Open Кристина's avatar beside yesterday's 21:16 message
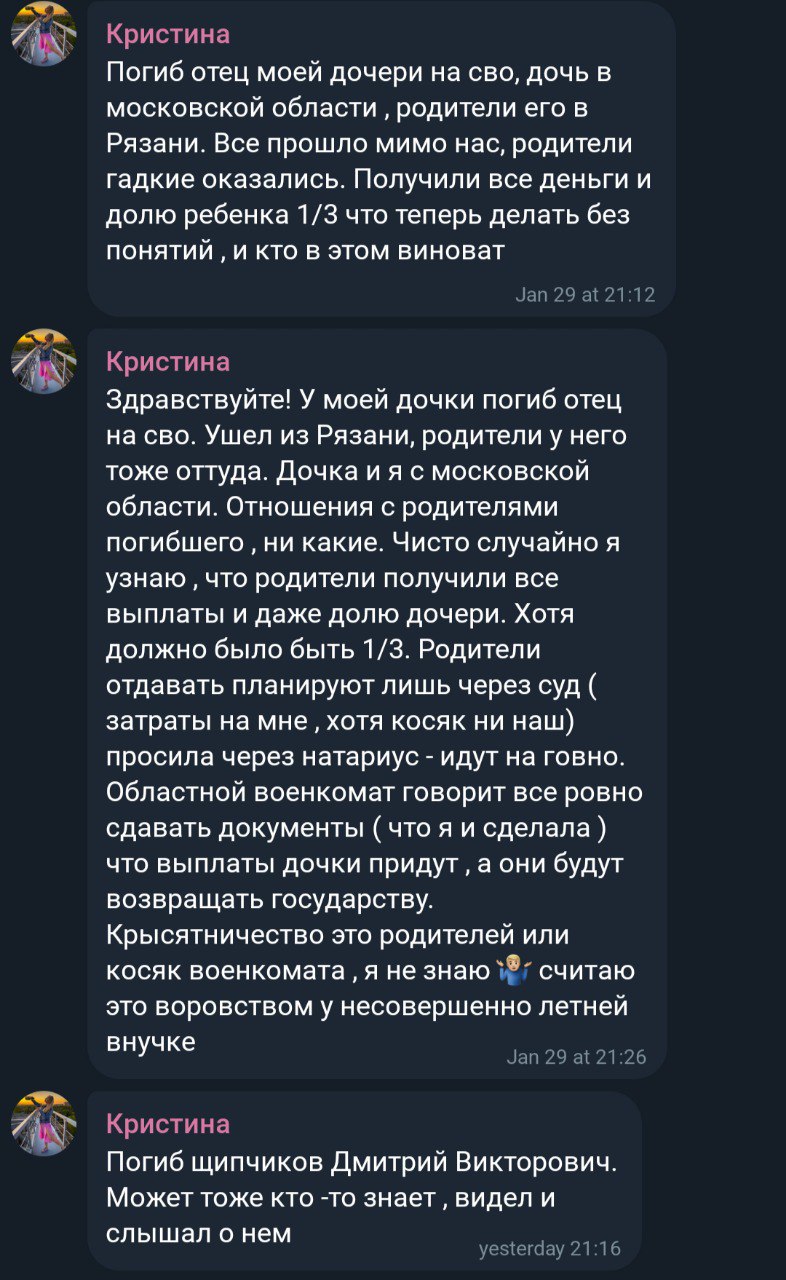Image resolution: width=786 pixels, height=1280 pixels. [x=43, y=1123]
